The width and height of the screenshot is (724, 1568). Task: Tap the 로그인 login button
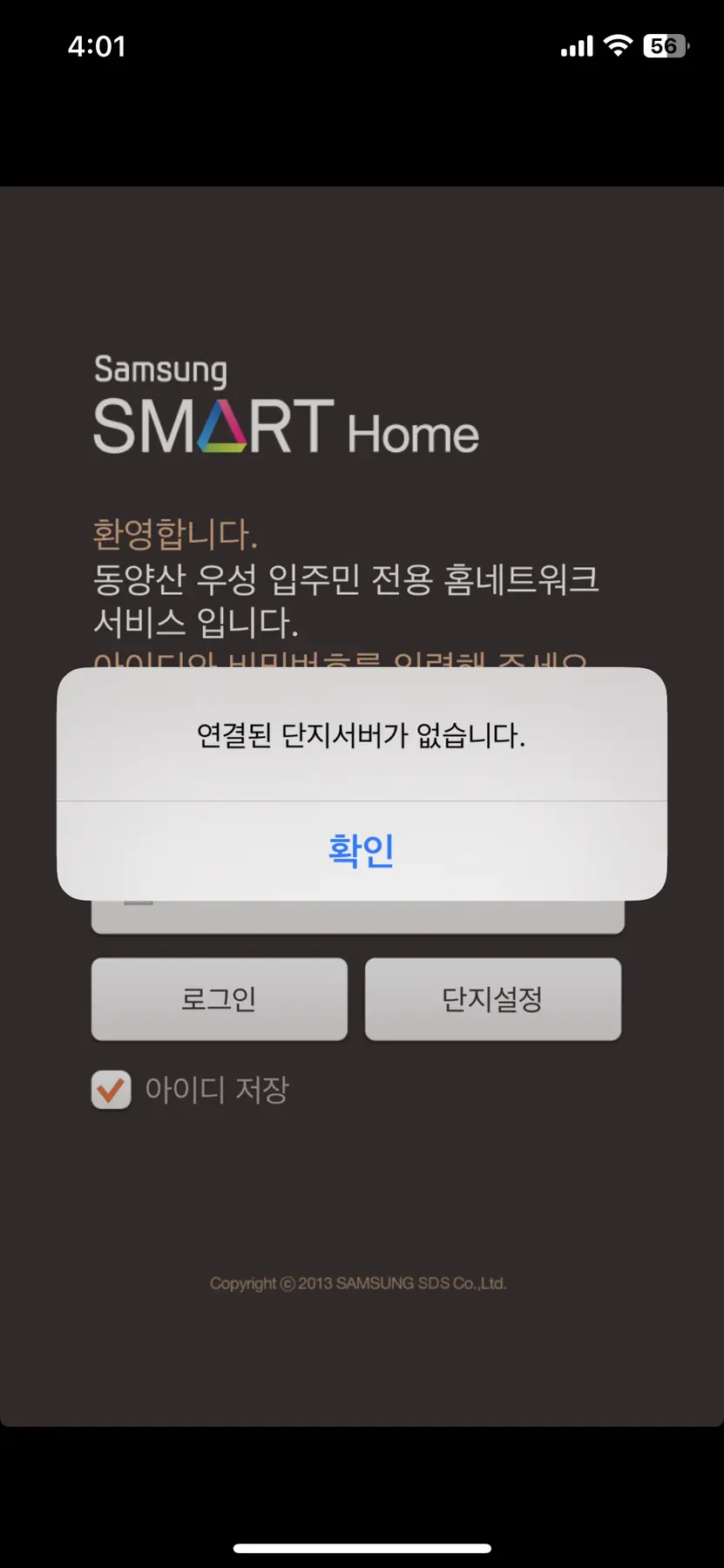tap(219, 998)
